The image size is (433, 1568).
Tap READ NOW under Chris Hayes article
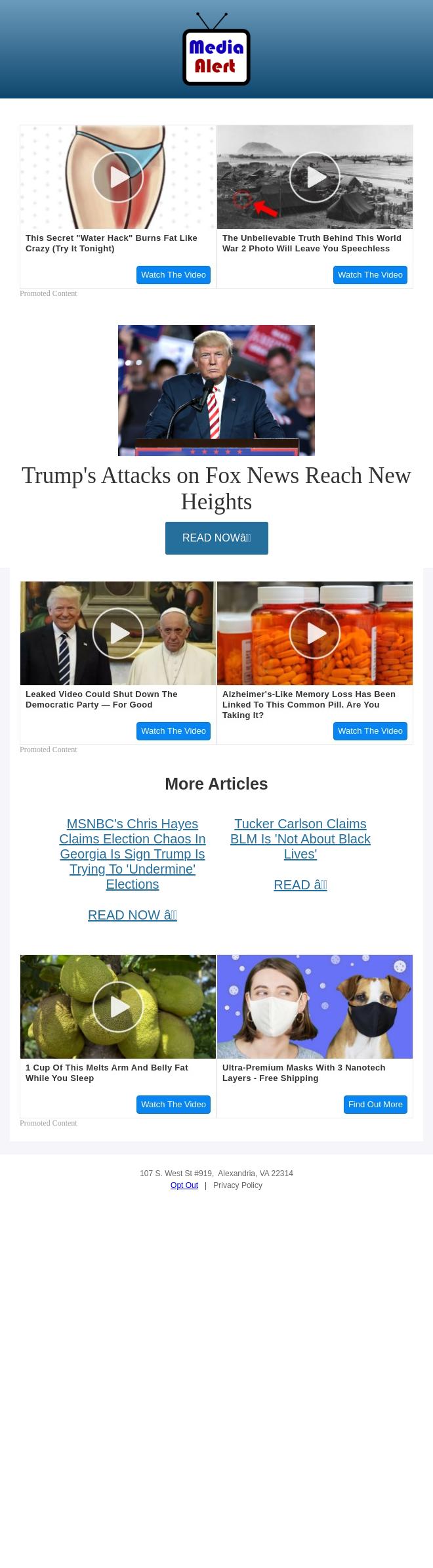[133, 915]
